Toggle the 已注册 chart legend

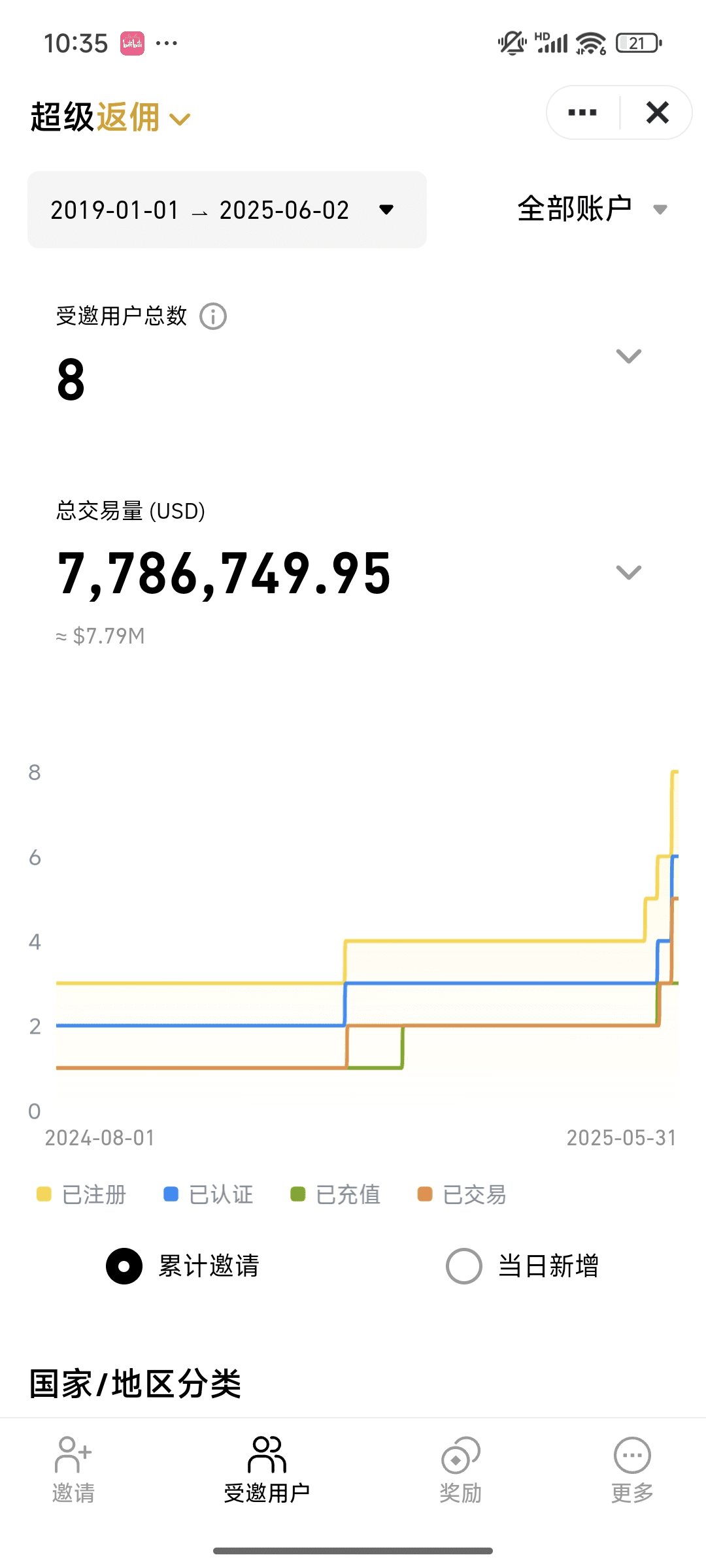coord(82,1194)
